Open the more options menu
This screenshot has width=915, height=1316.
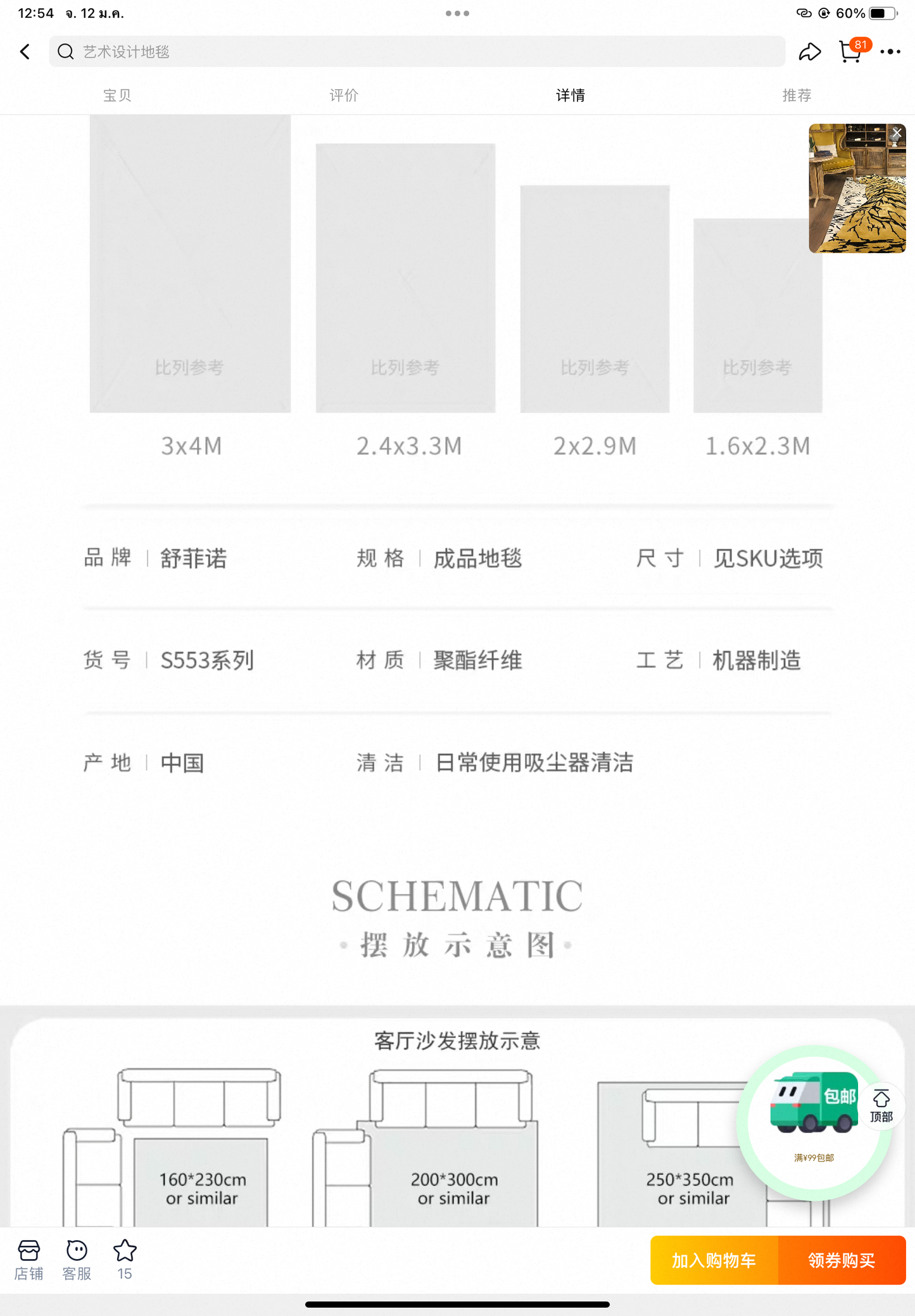(x=890, y=52)
